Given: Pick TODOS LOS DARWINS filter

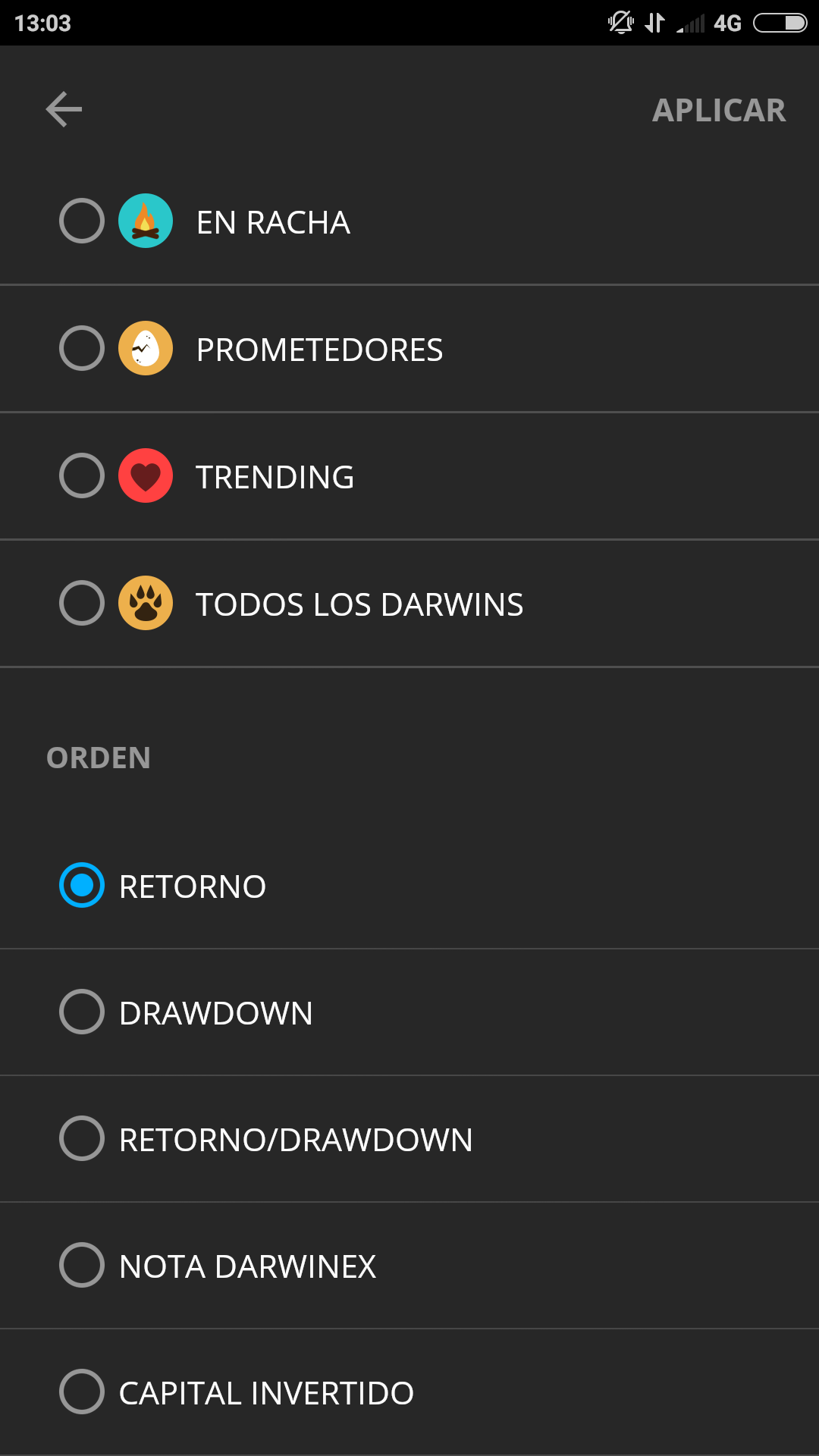Looking at the screenshot, I should point(409,604).
